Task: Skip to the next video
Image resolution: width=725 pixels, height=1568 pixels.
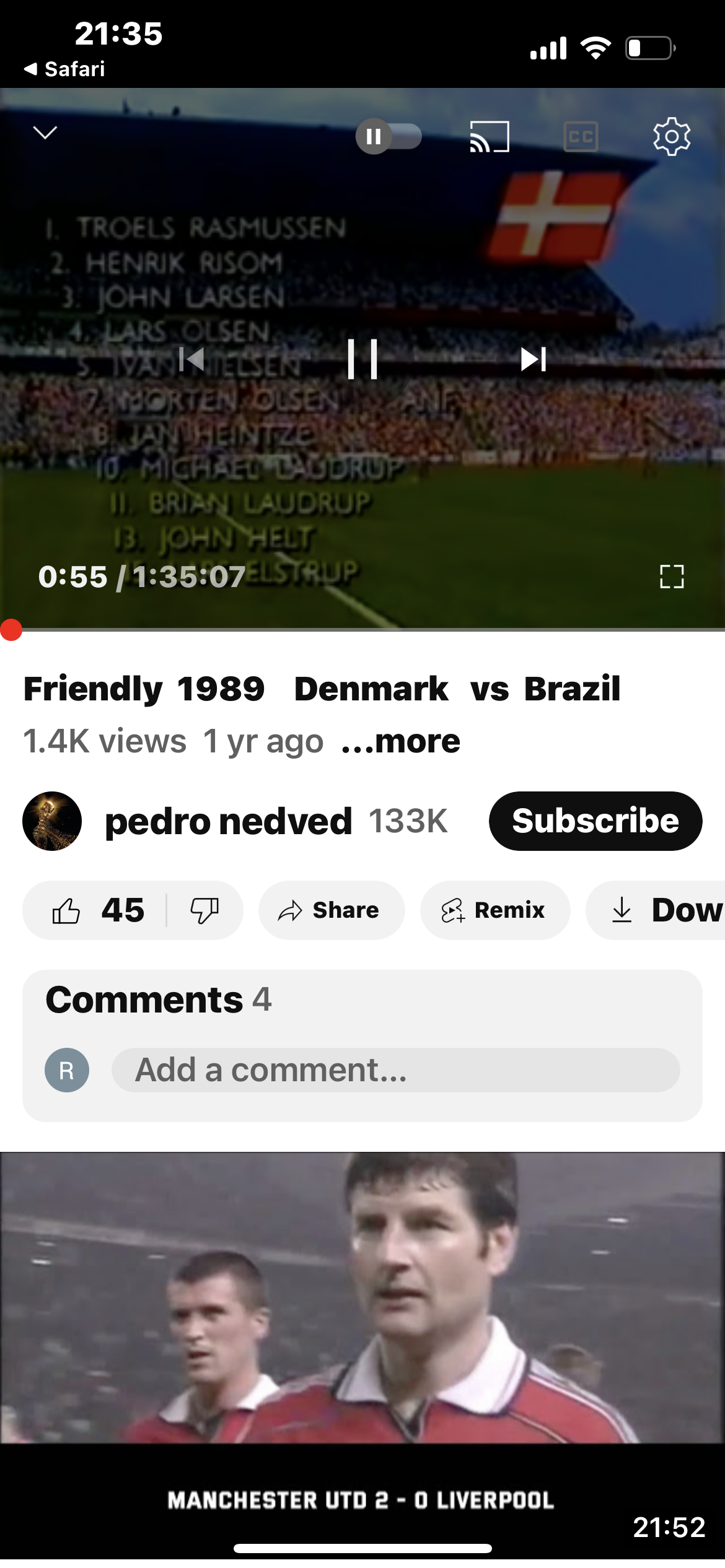Action: pos(533,359)
